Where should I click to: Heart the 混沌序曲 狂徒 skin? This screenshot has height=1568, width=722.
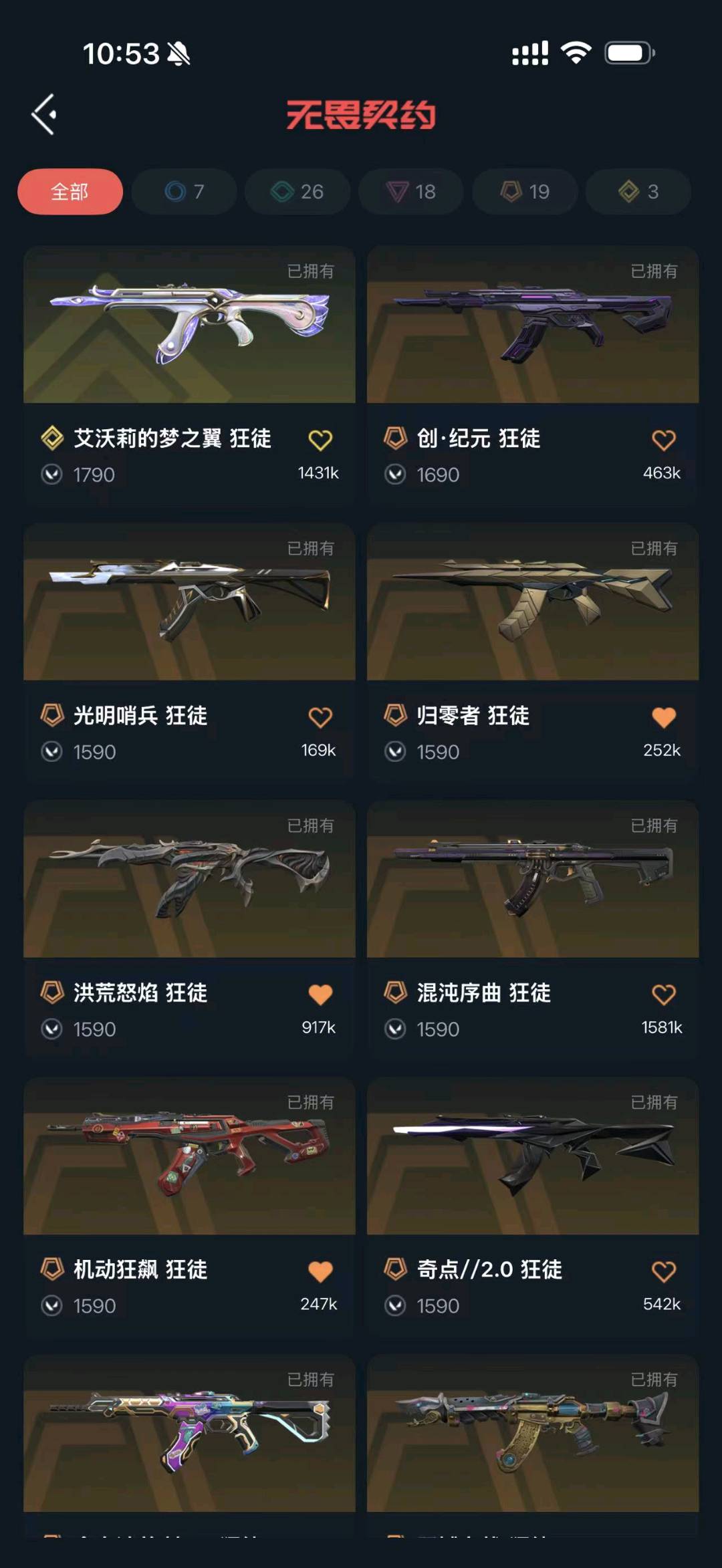point(663,995)
